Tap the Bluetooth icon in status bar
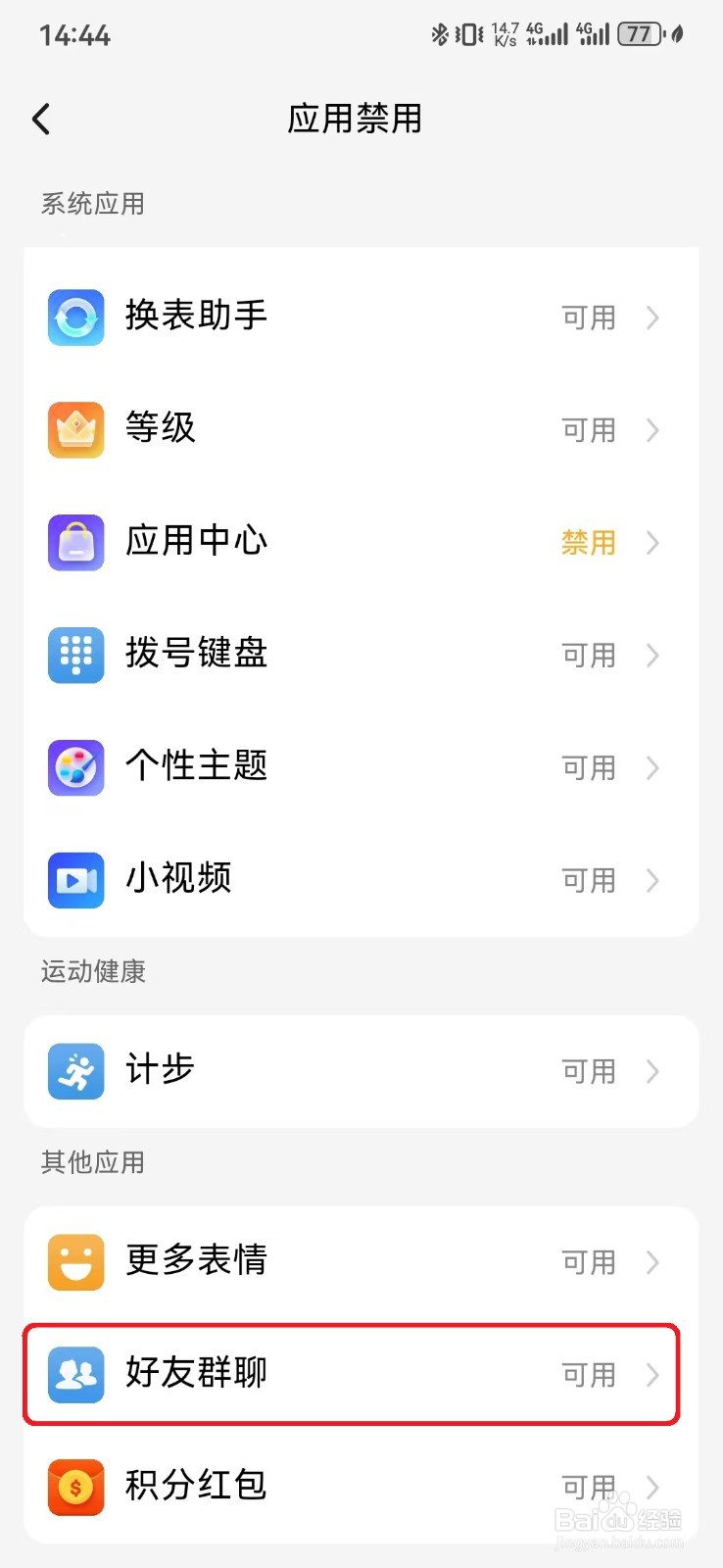The width and height of the screenshot is (723, 1568). coord(440,32)
